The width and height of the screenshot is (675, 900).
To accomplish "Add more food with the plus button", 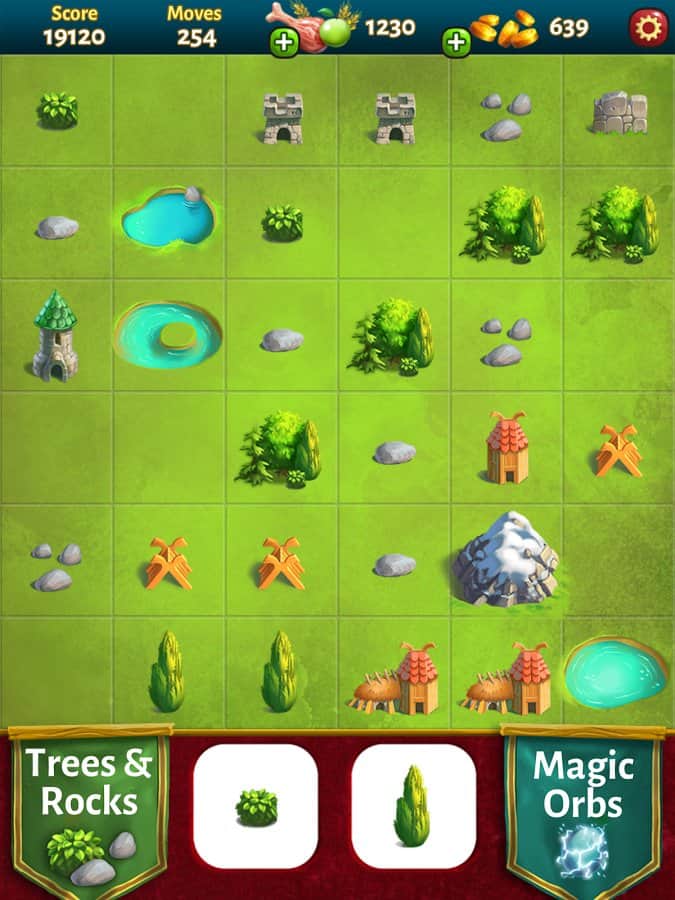I will 283,42.
